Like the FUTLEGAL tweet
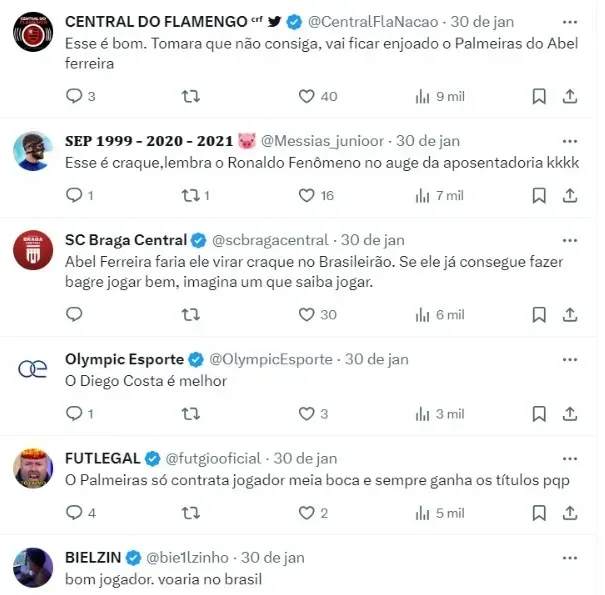605x595 pixels. (x=308, y=513)
